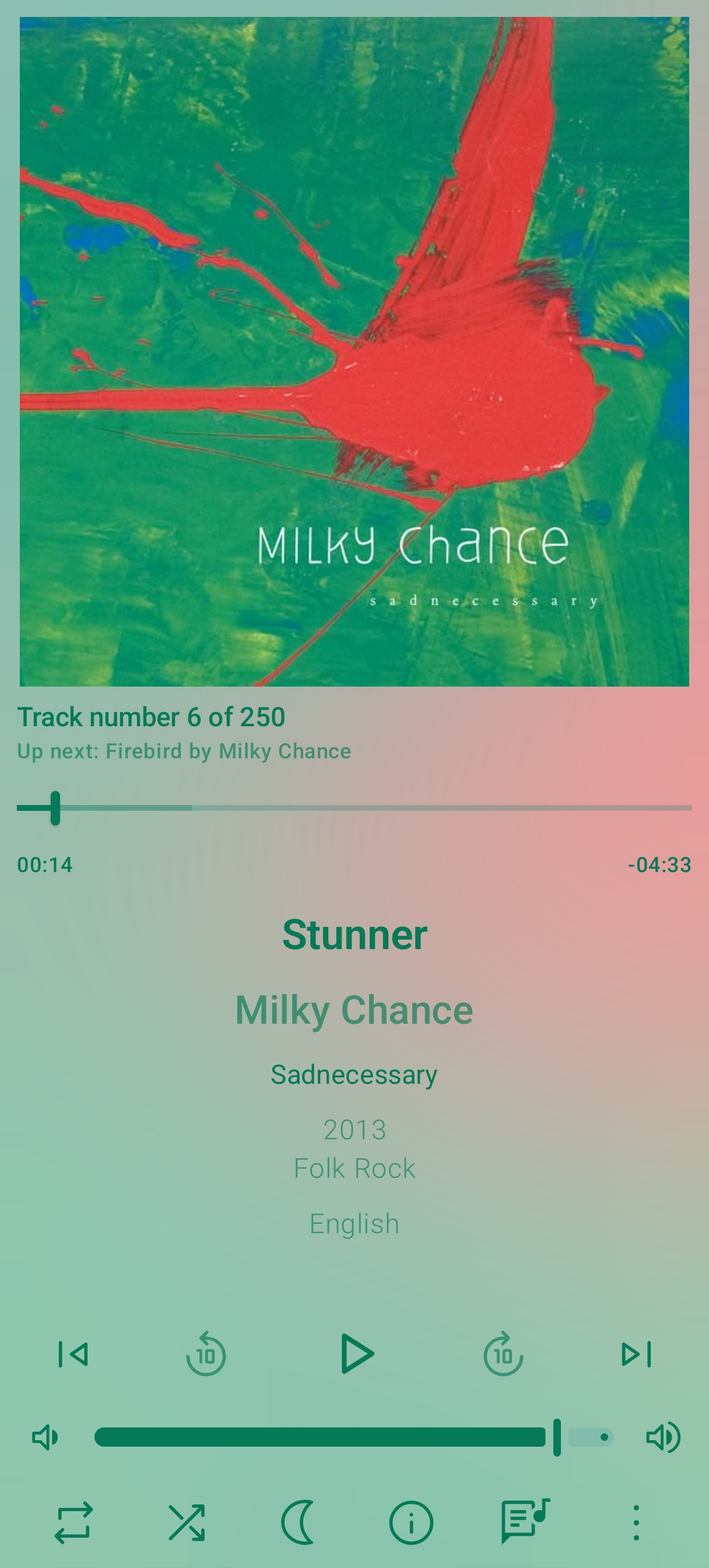Viewport: 709px width, 1568px height.
Task: Toggle shuffle mode
Action: (186, 1523)
